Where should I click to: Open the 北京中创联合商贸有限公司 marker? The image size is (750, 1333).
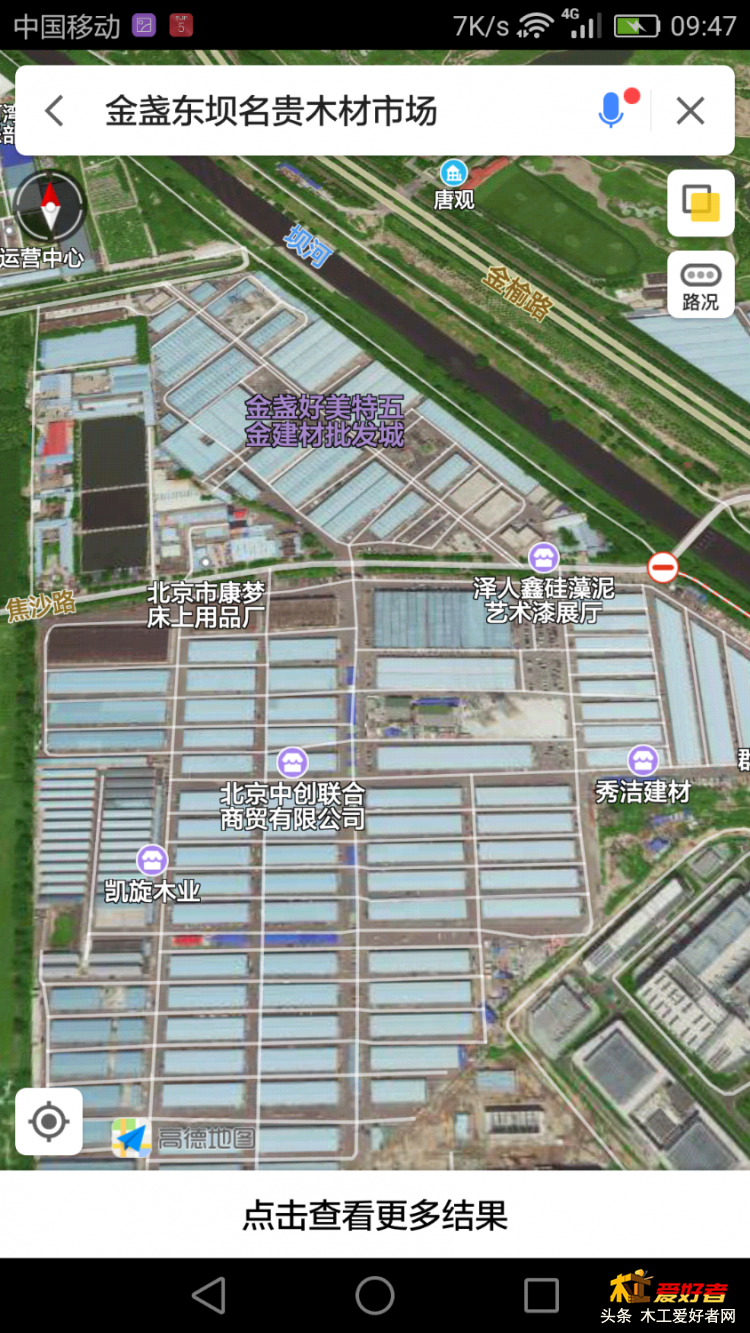292,763
